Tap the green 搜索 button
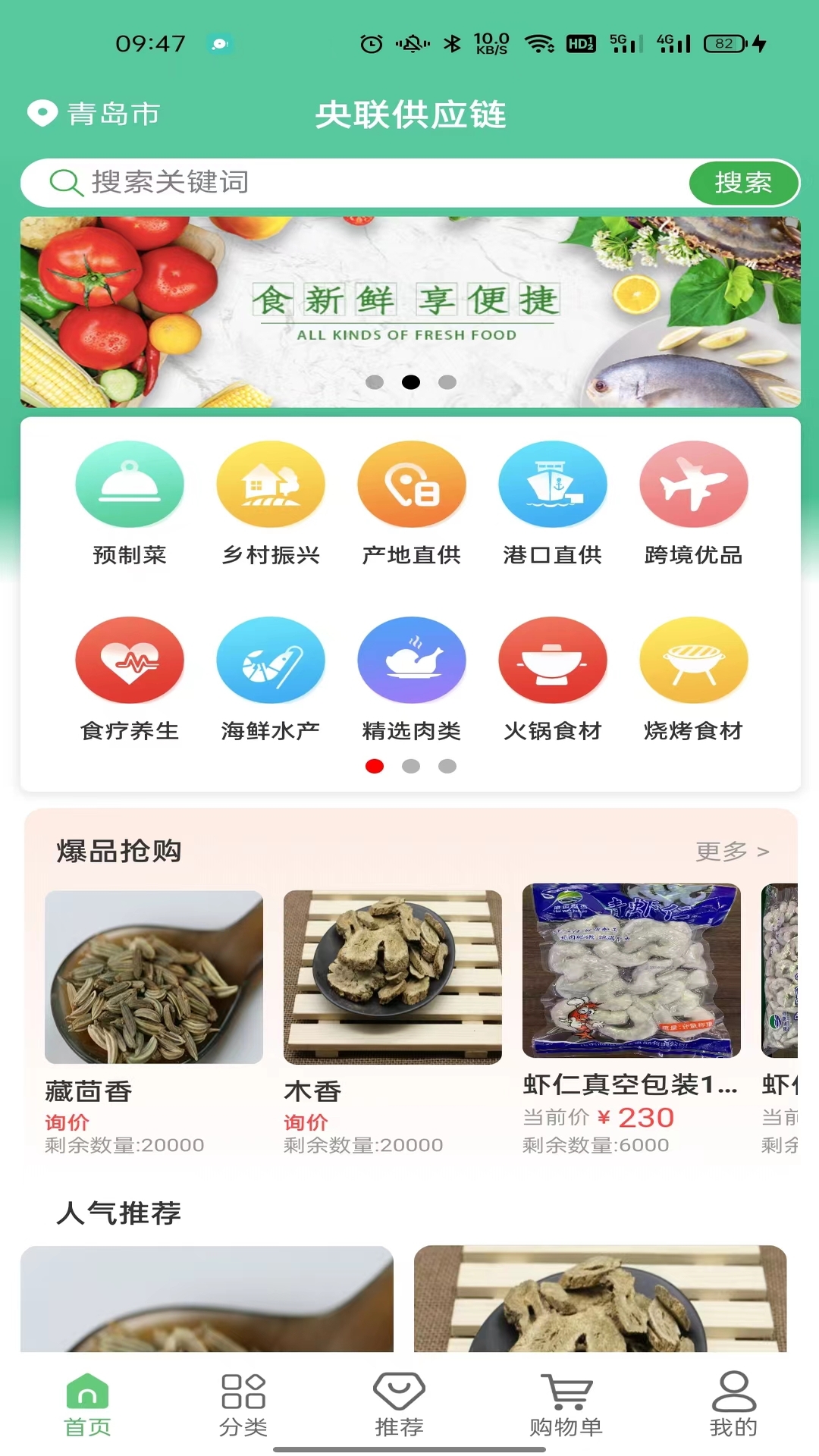Screen dimensions: 819x1456 (743, 183)
